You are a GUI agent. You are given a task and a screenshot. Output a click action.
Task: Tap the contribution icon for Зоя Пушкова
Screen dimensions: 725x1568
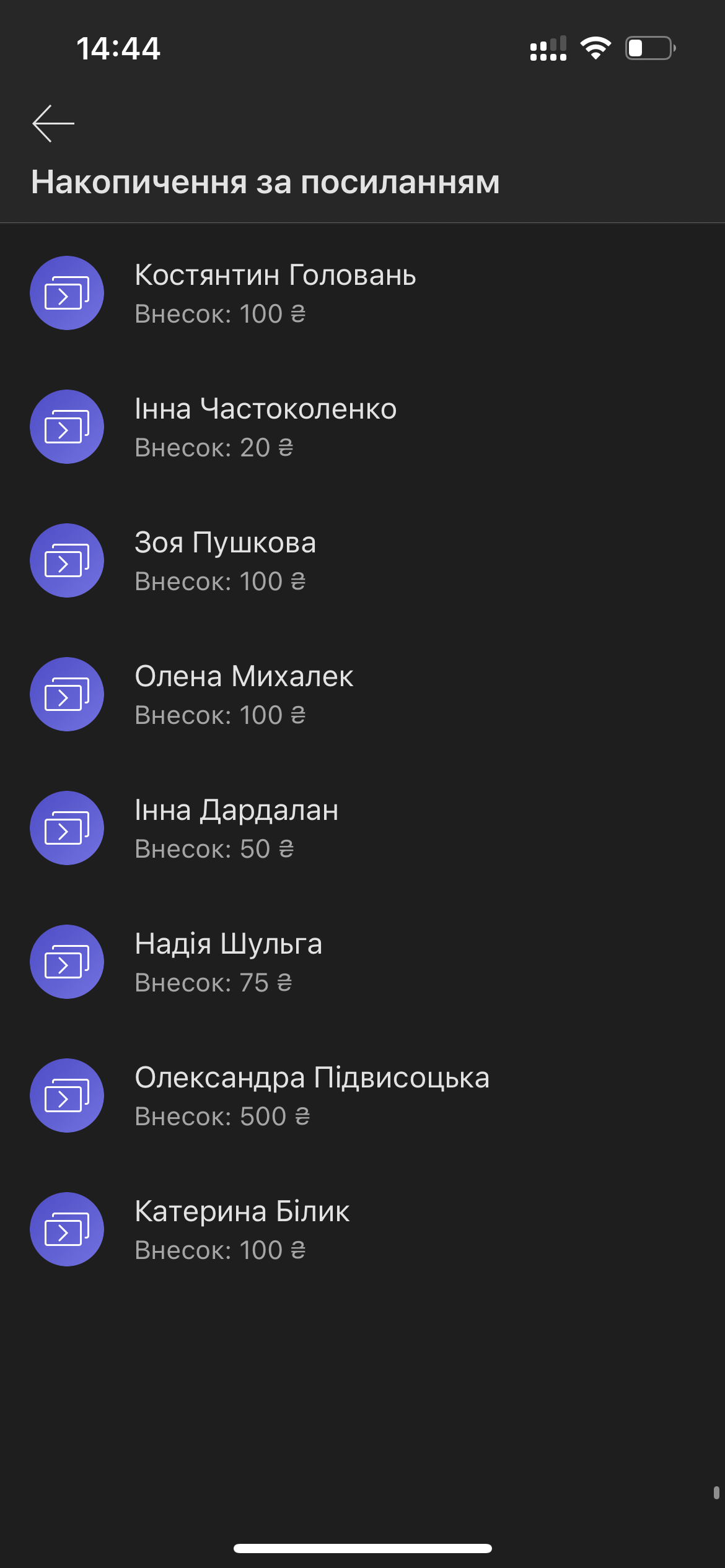coord(68,560)
